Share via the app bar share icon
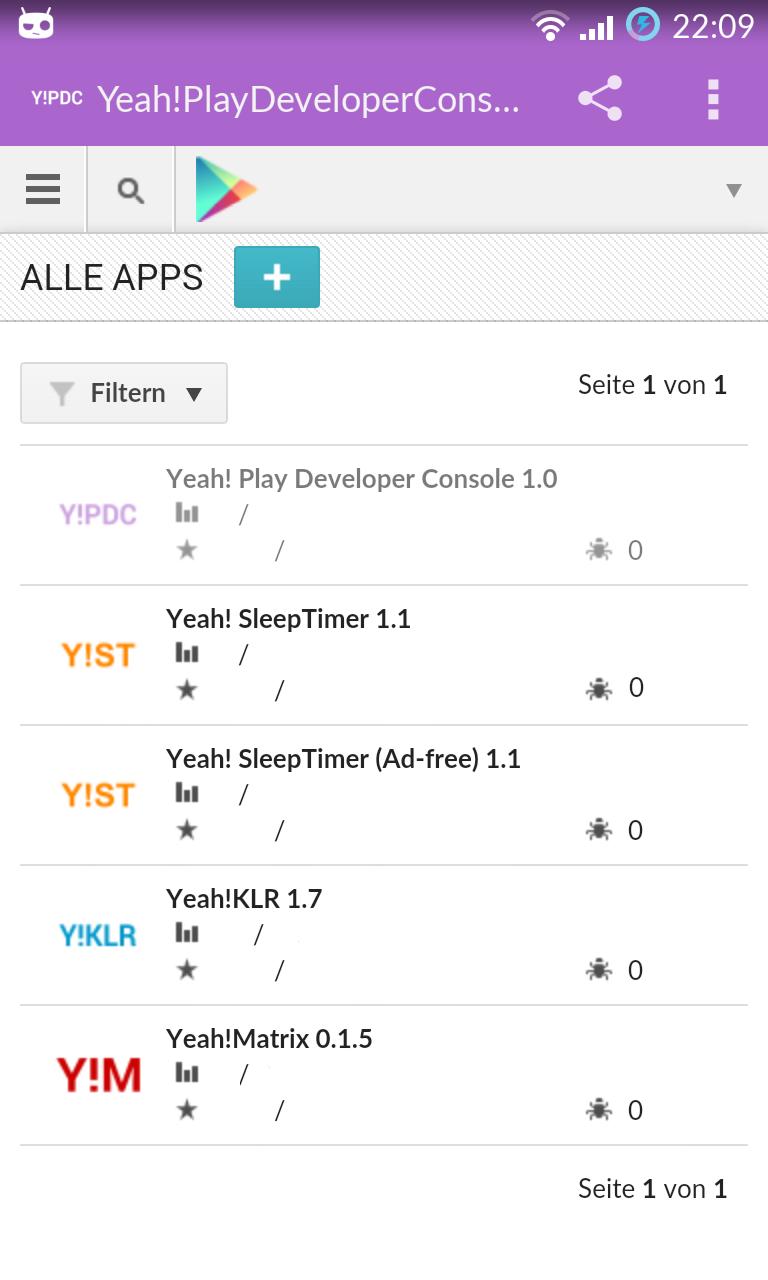Viewport: 768px width, 1280px height. (x=600, y=99)
